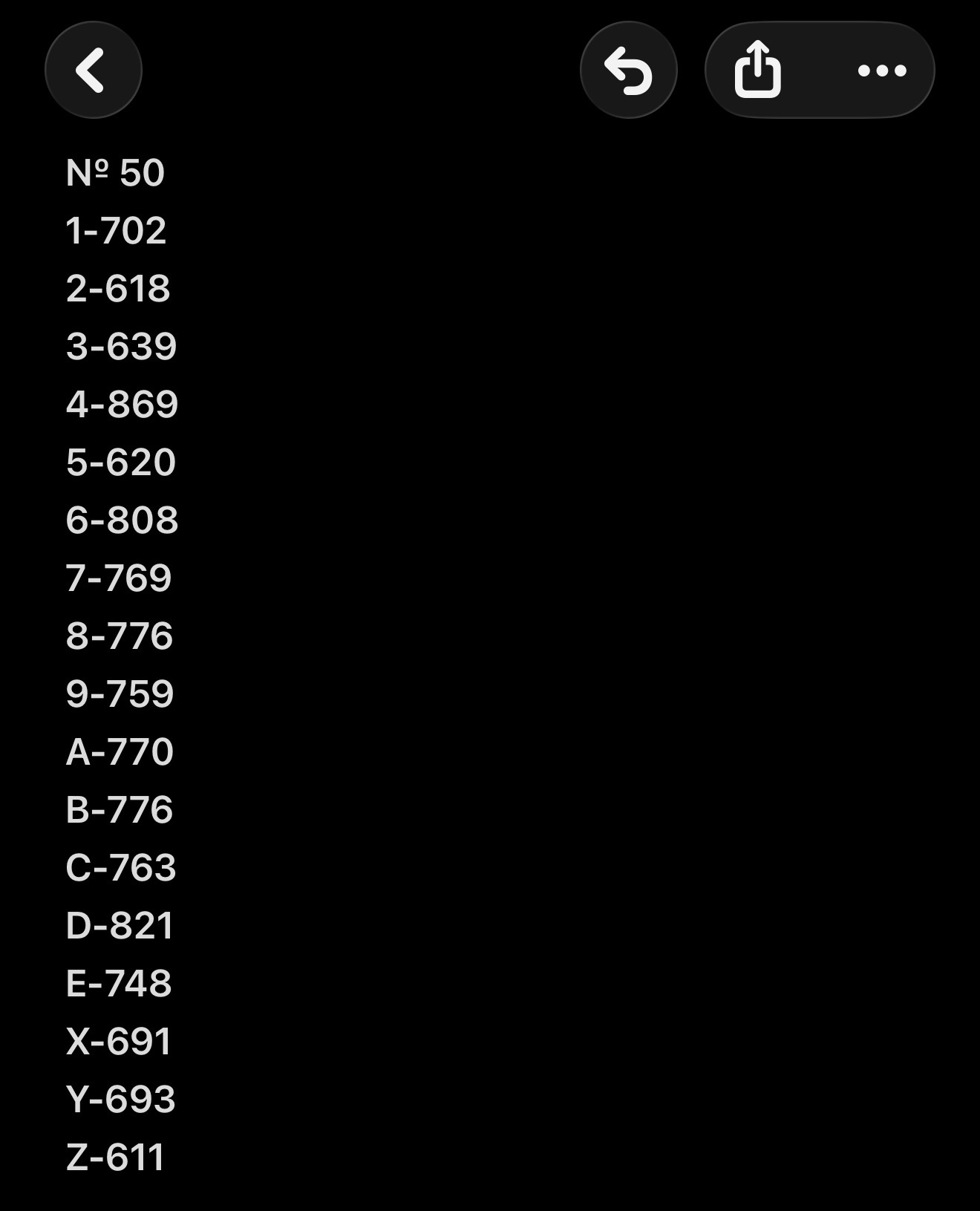Screen dimensions: 980x1211
Task: Share this note
Action: (x=758, y=70)
